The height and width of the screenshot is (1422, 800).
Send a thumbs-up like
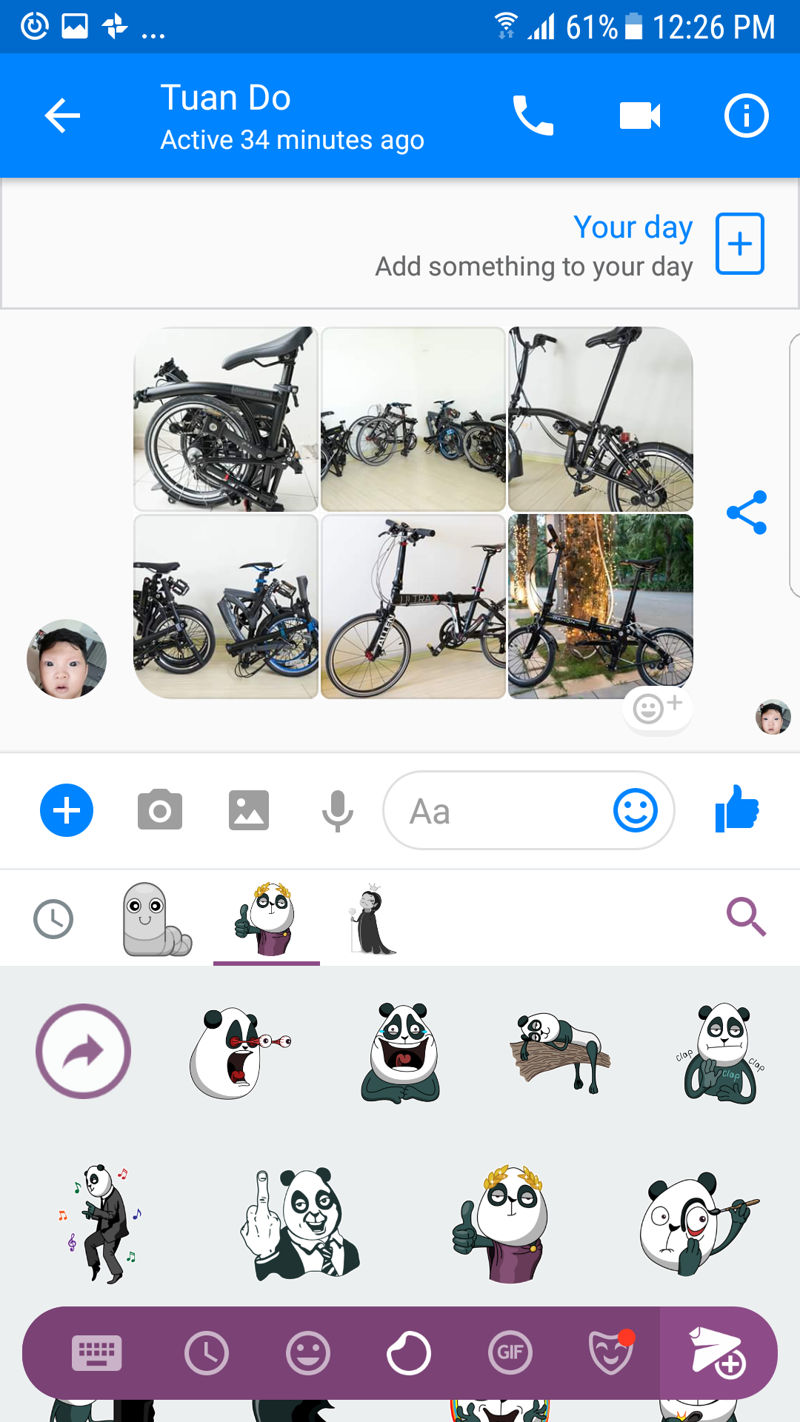[x=738, y=809]
